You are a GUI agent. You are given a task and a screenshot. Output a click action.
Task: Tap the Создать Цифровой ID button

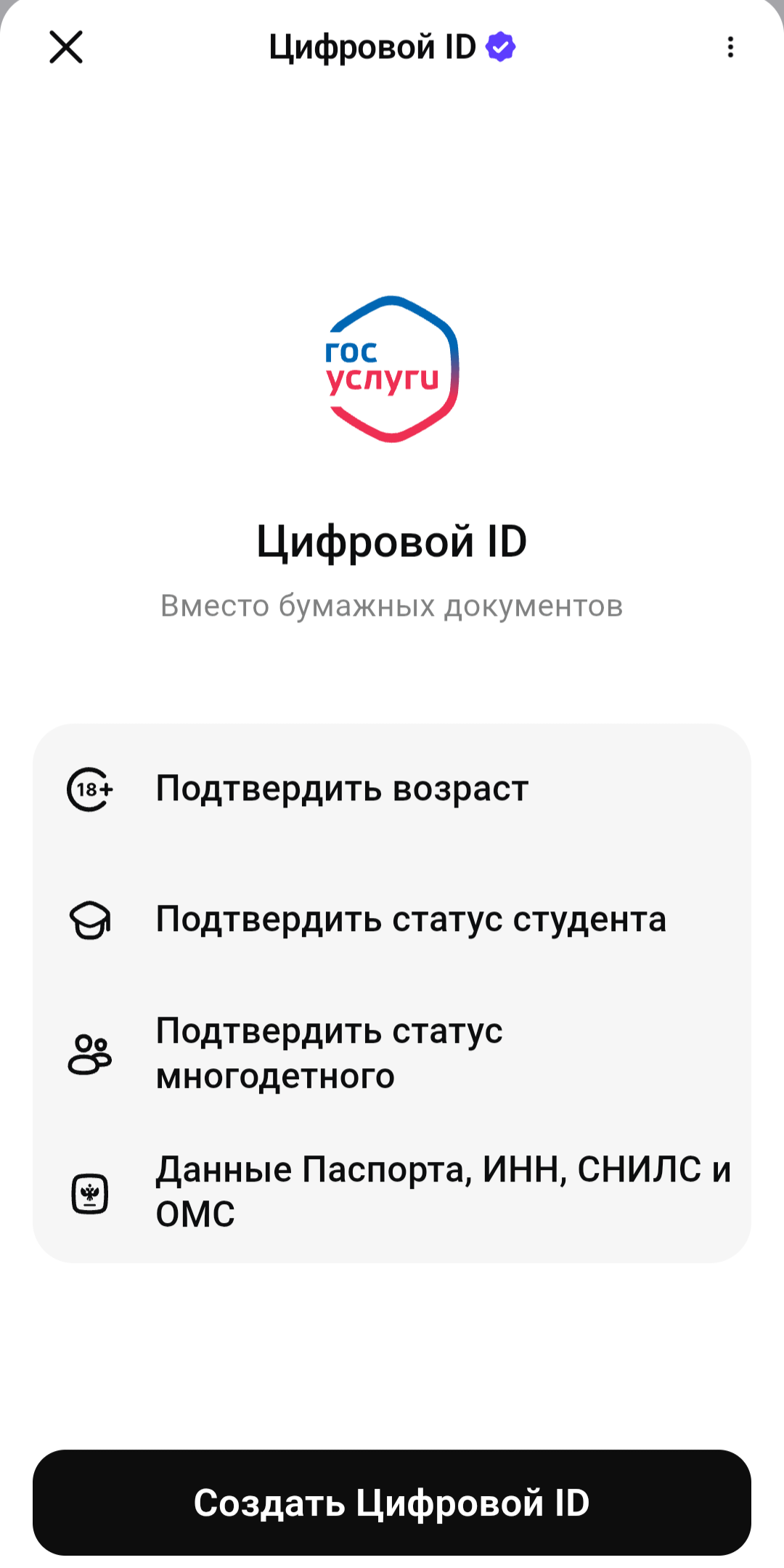(x=392, y=1503)
